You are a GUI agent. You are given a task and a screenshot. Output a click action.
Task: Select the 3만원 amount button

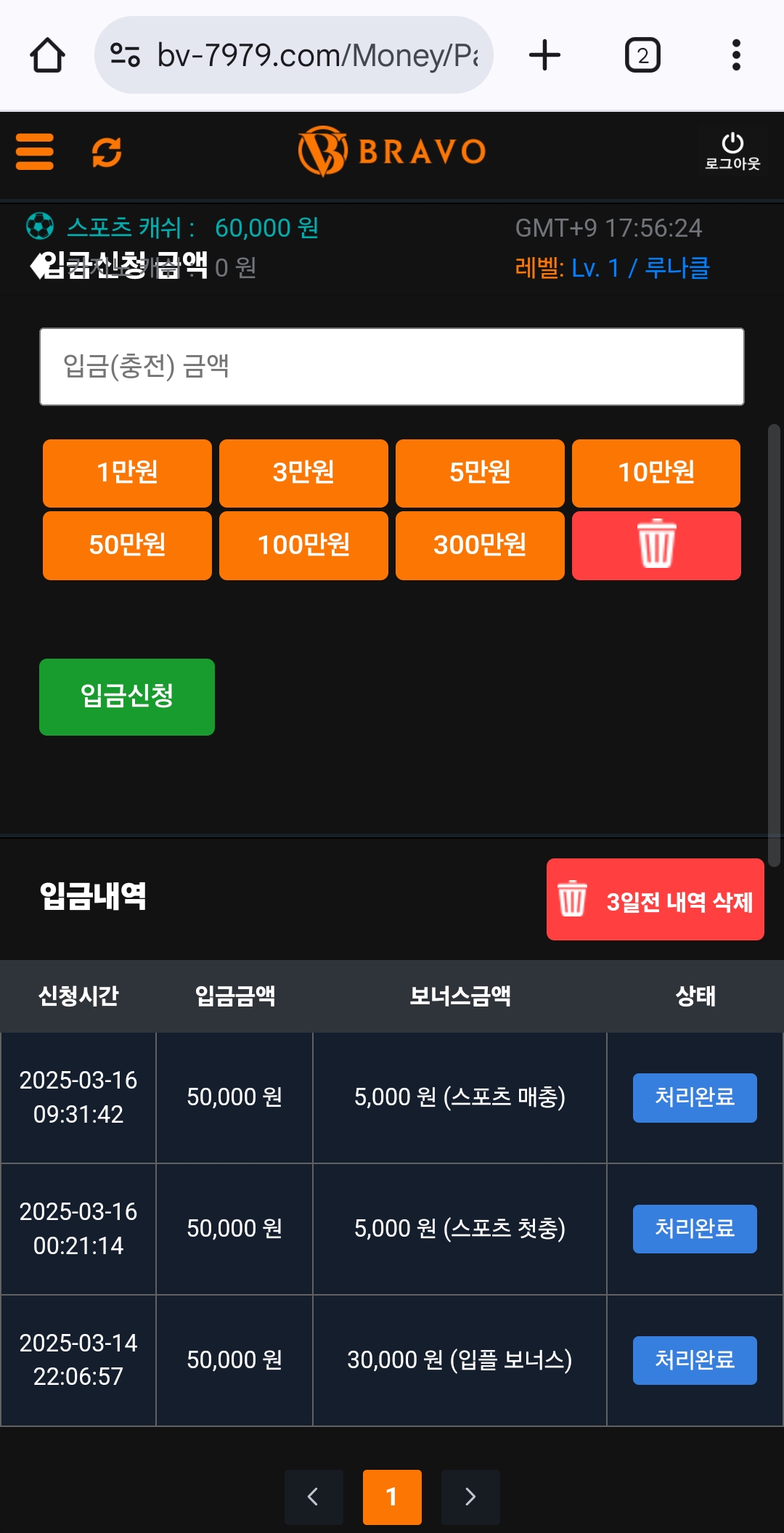coord(303,473)
